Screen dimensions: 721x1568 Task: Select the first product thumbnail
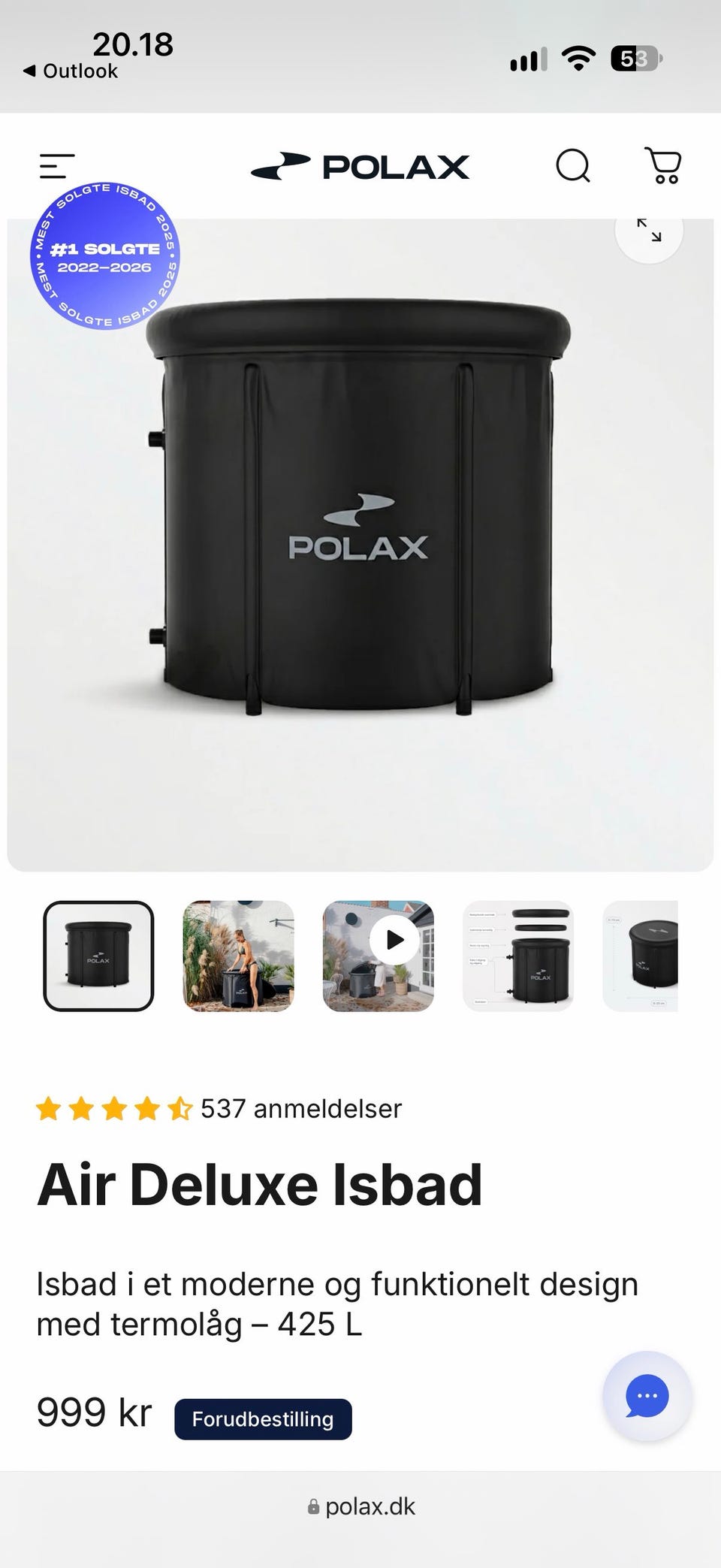(98, 956)
